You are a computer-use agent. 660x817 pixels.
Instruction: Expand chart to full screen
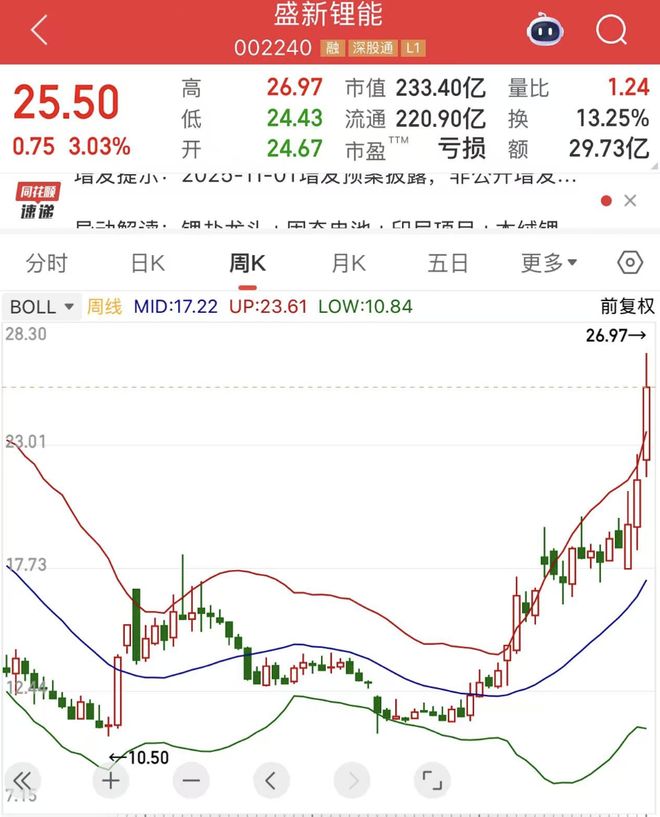(x=432, y=780)
